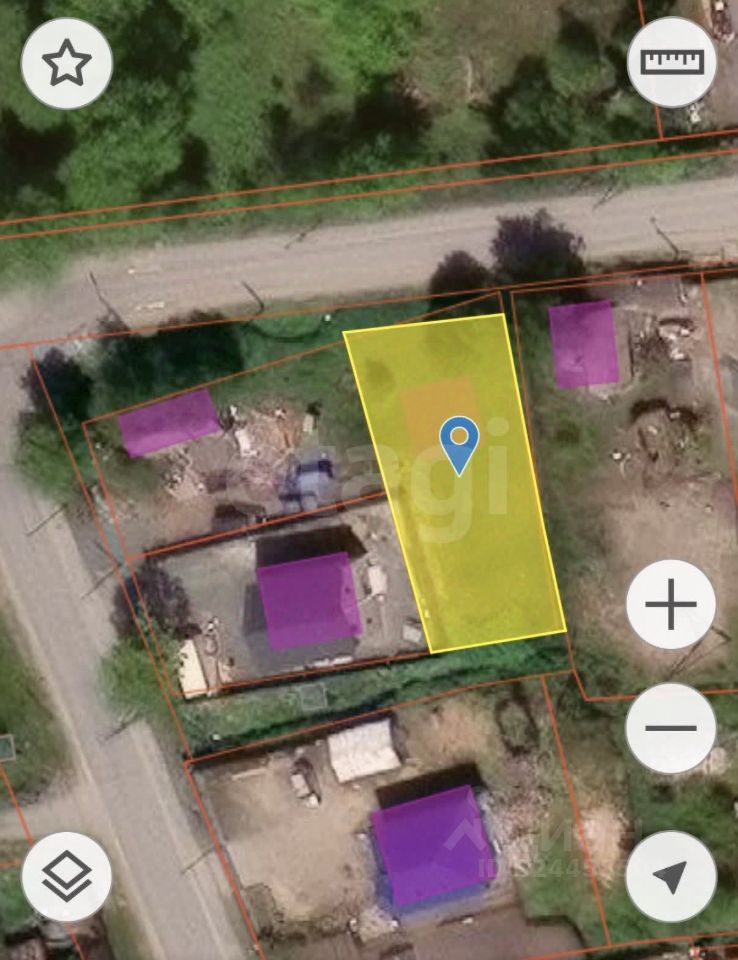Viewport: 738px width, 960px height.
Task: Center map on my location arrow
Action: click(x=671, y=877)
